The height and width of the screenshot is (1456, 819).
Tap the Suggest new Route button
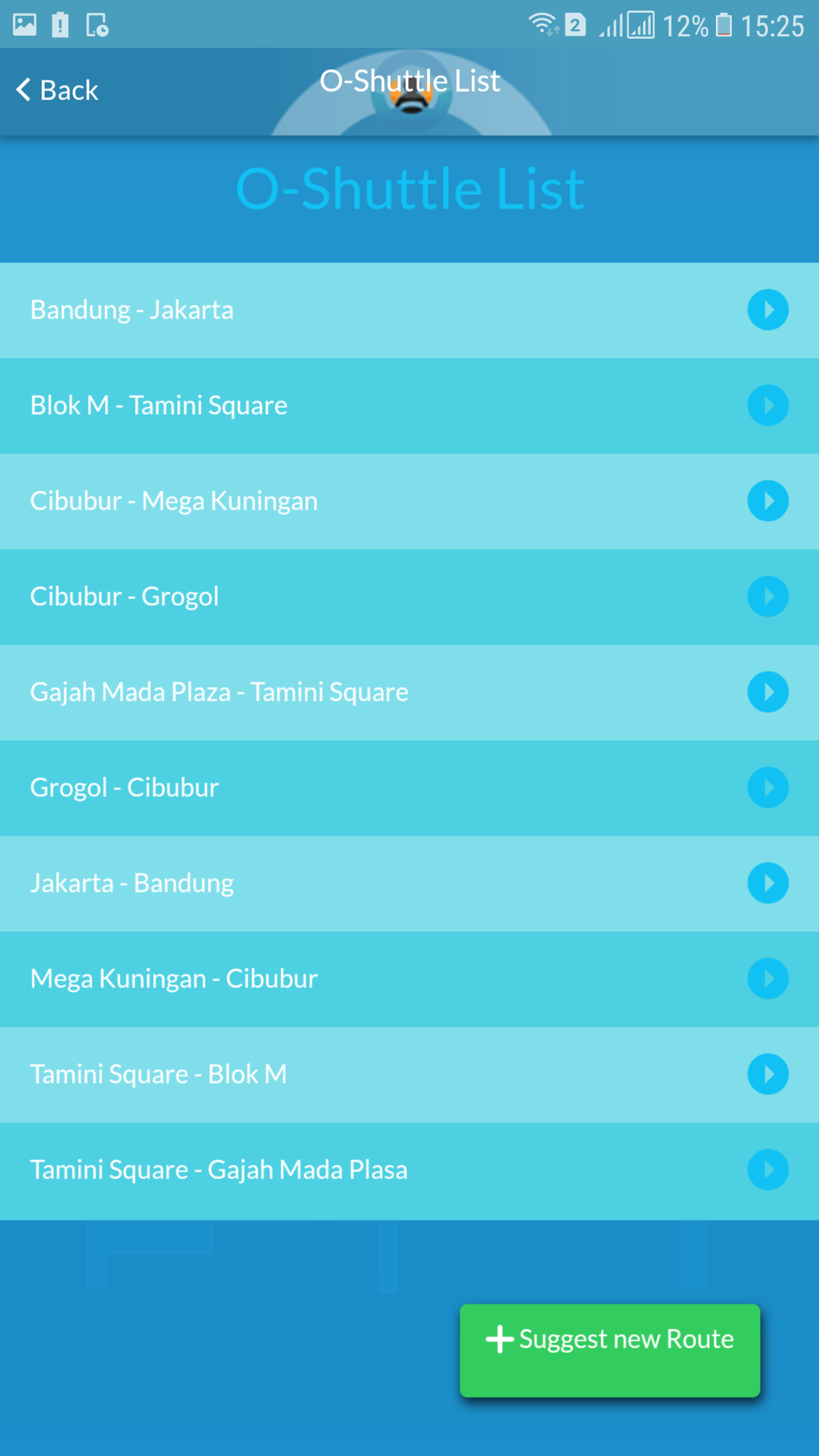610,1350
